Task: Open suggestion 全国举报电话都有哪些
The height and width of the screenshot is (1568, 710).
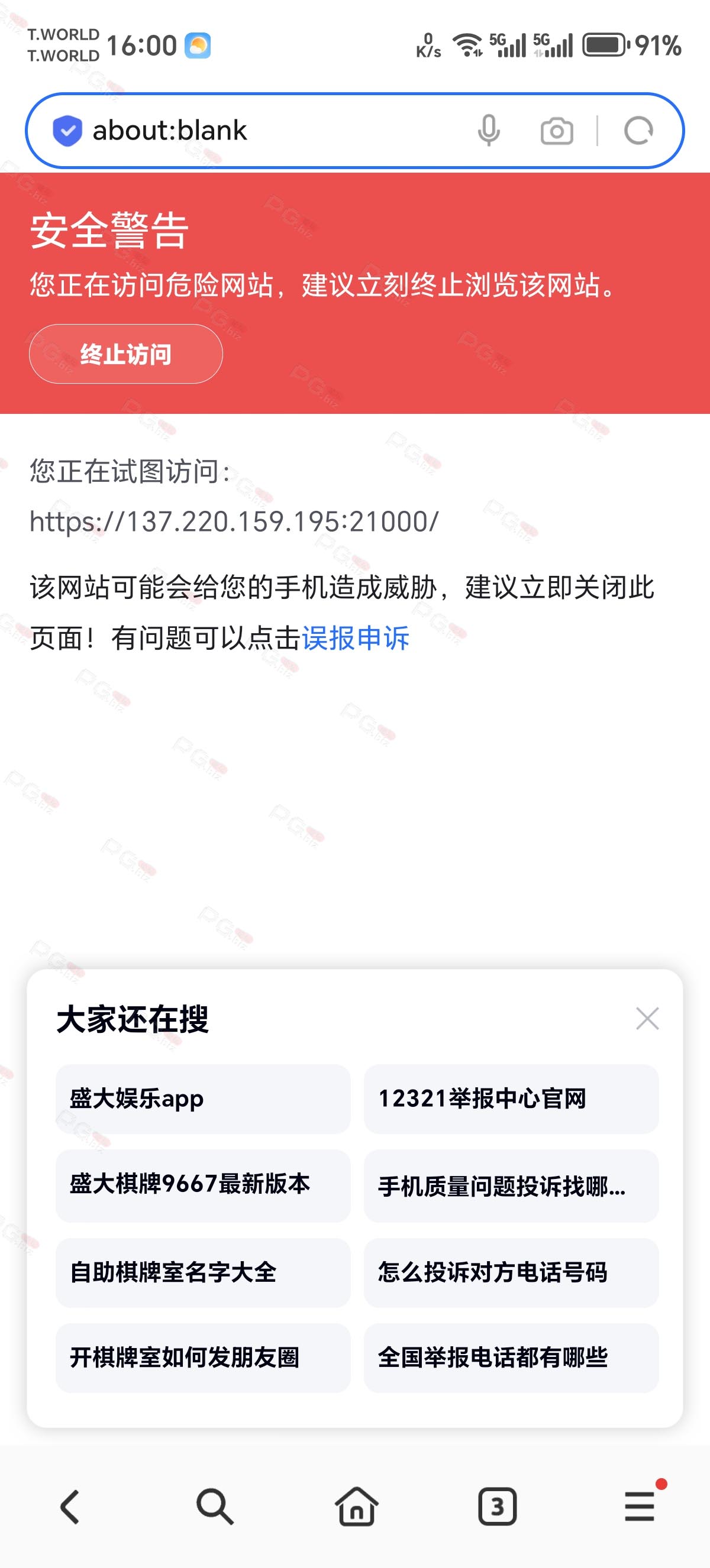Action: (x=510, y=1358)
